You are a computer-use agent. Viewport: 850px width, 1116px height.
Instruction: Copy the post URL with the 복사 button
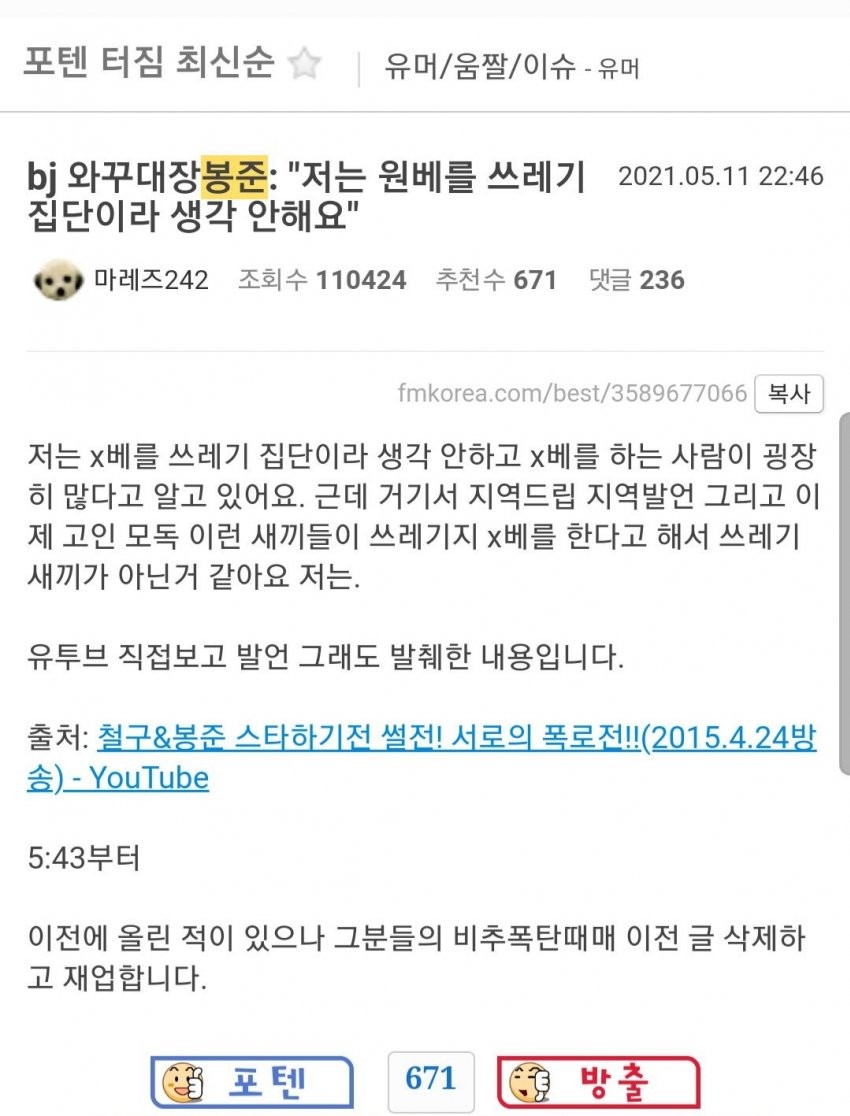[x=788, y=394]
